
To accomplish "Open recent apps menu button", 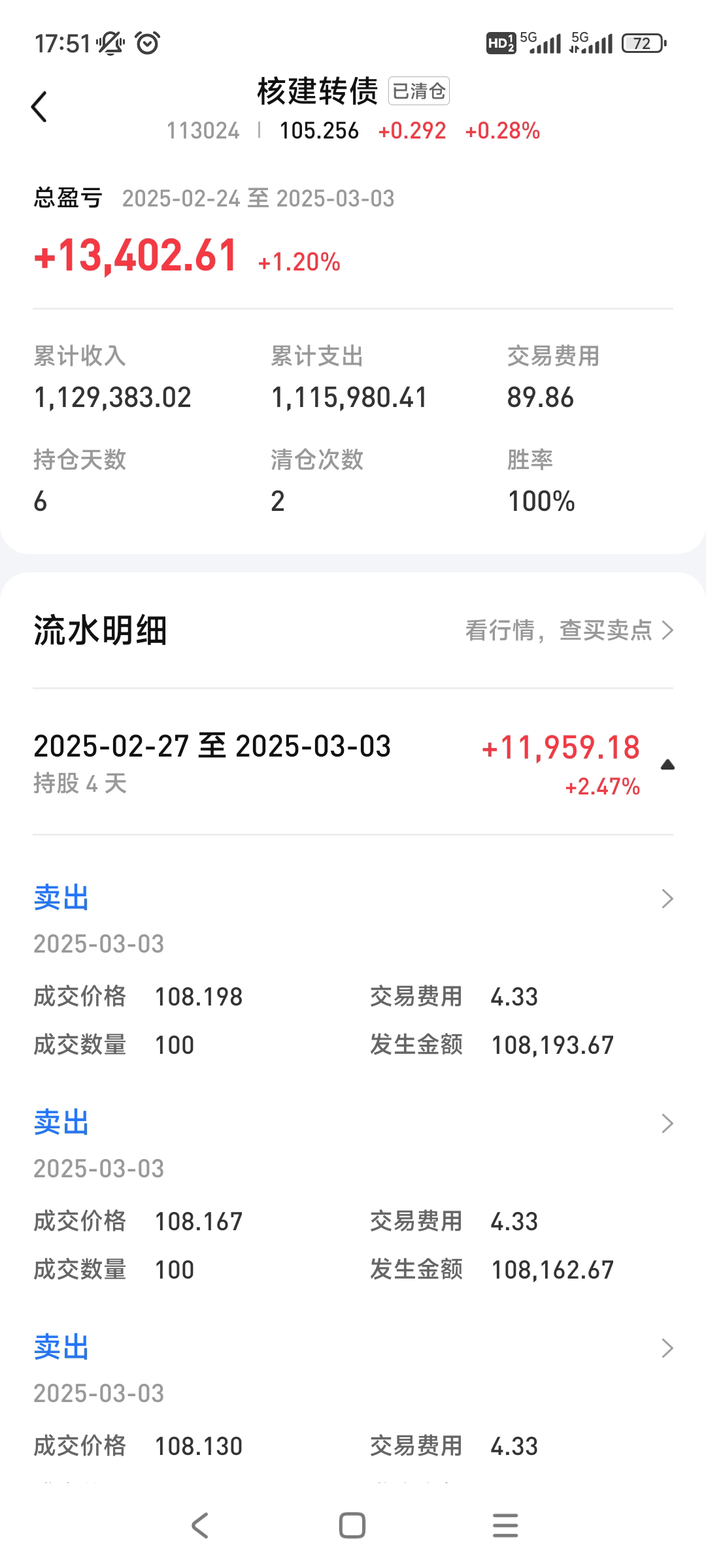I will coord(505,1526).
